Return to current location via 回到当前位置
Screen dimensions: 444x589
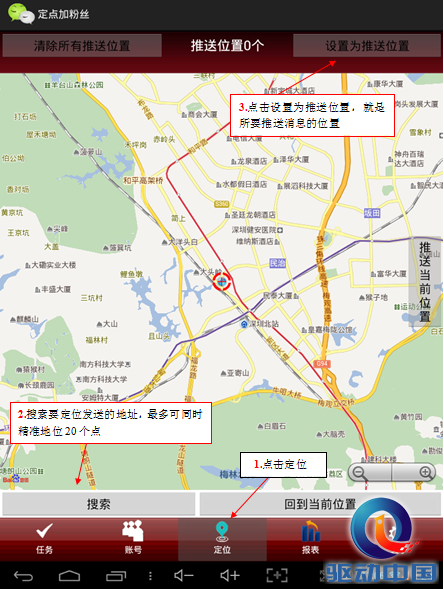[320, 504]
